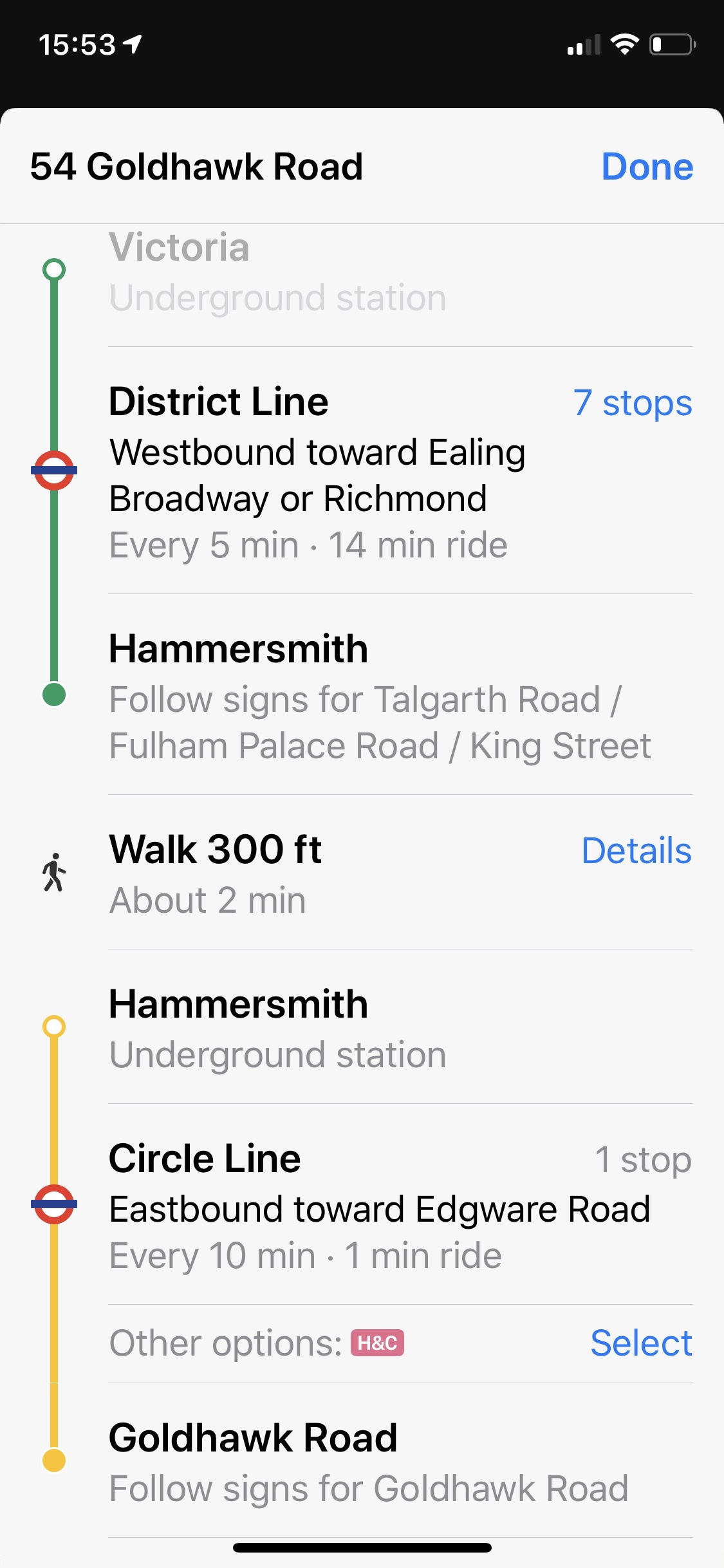Tap Done to close directions
The height and width of the screenshot is (1568, 724).
647,167
